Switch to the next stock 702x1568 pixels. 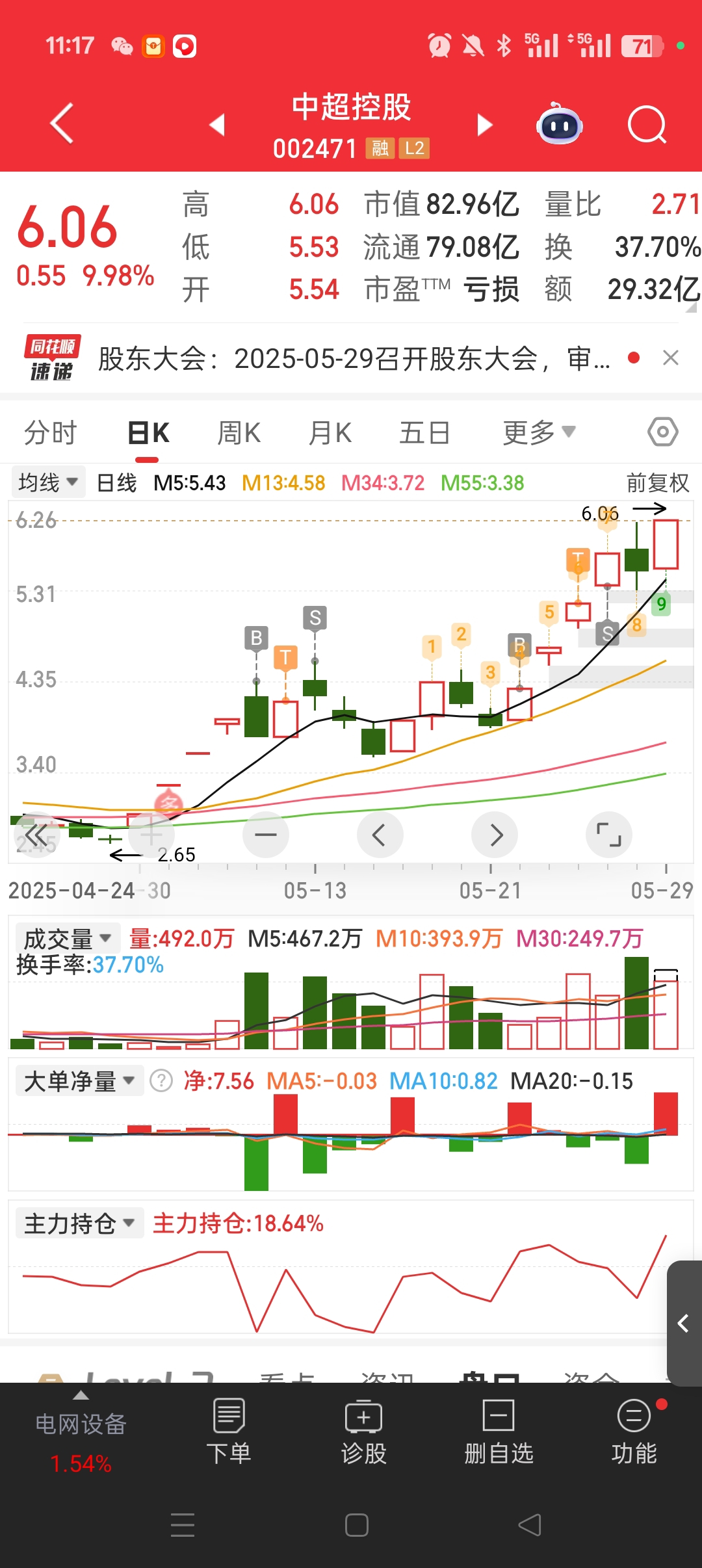pyautogui.click(x=484, y=124)
